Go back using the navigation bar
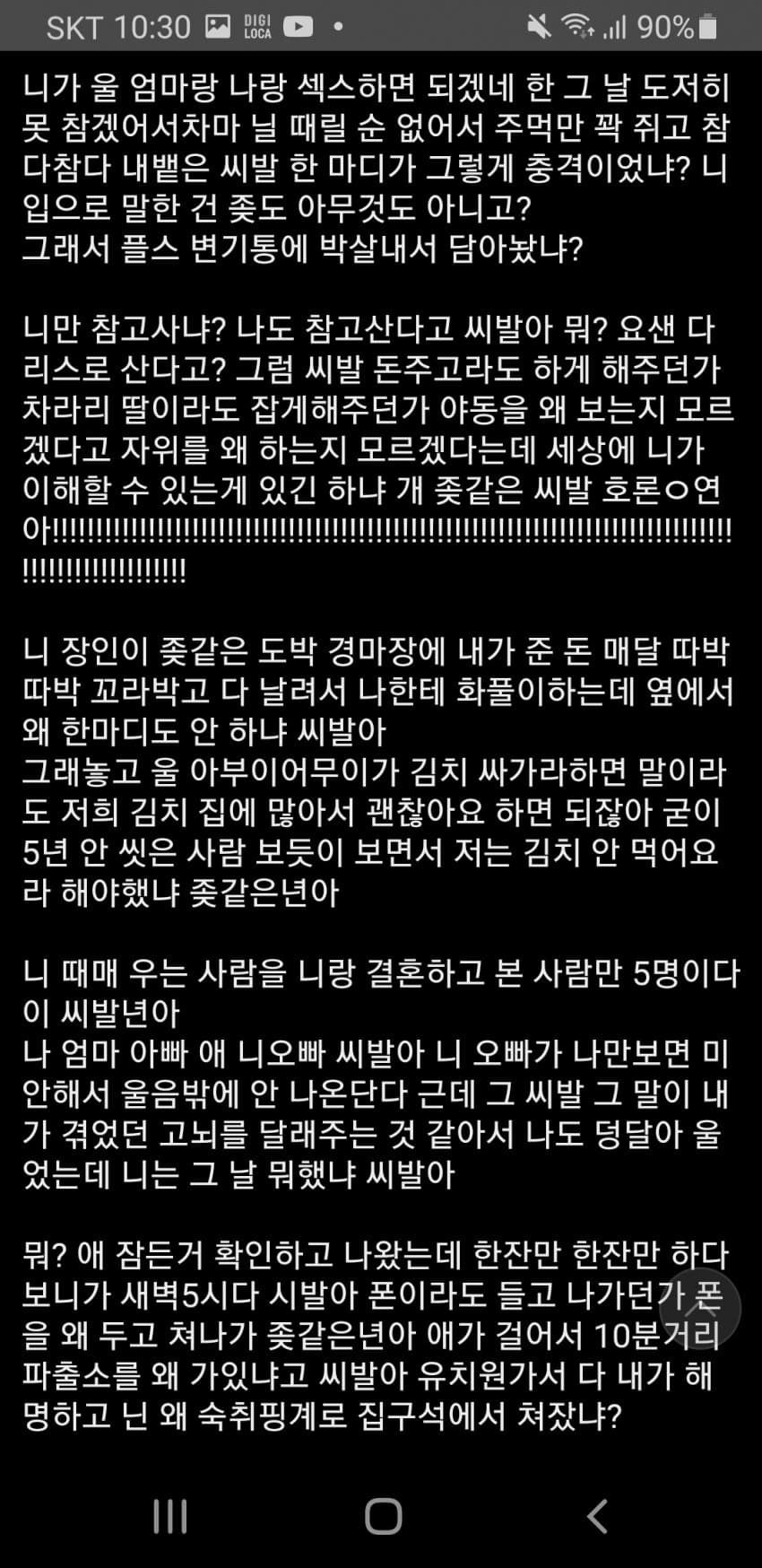 pos(597,1516)
